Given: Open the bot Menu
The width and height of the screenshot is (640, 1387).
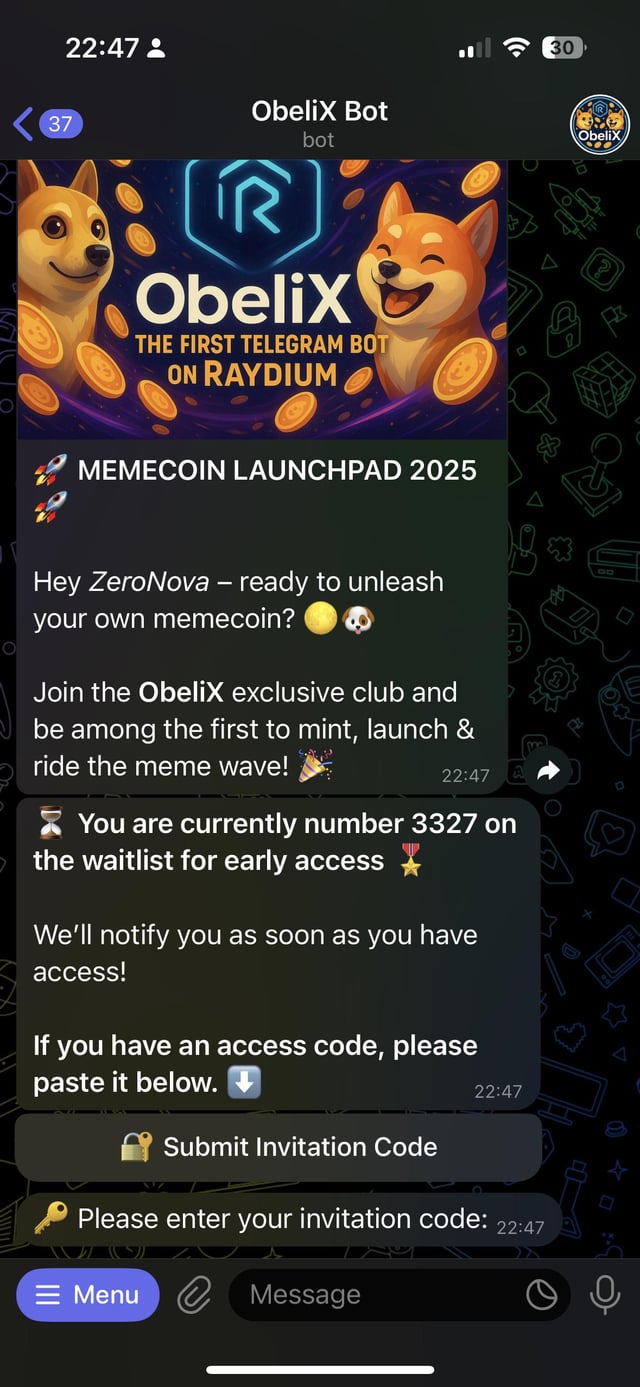Looking at the screenshot, I should pos(88,1295).
